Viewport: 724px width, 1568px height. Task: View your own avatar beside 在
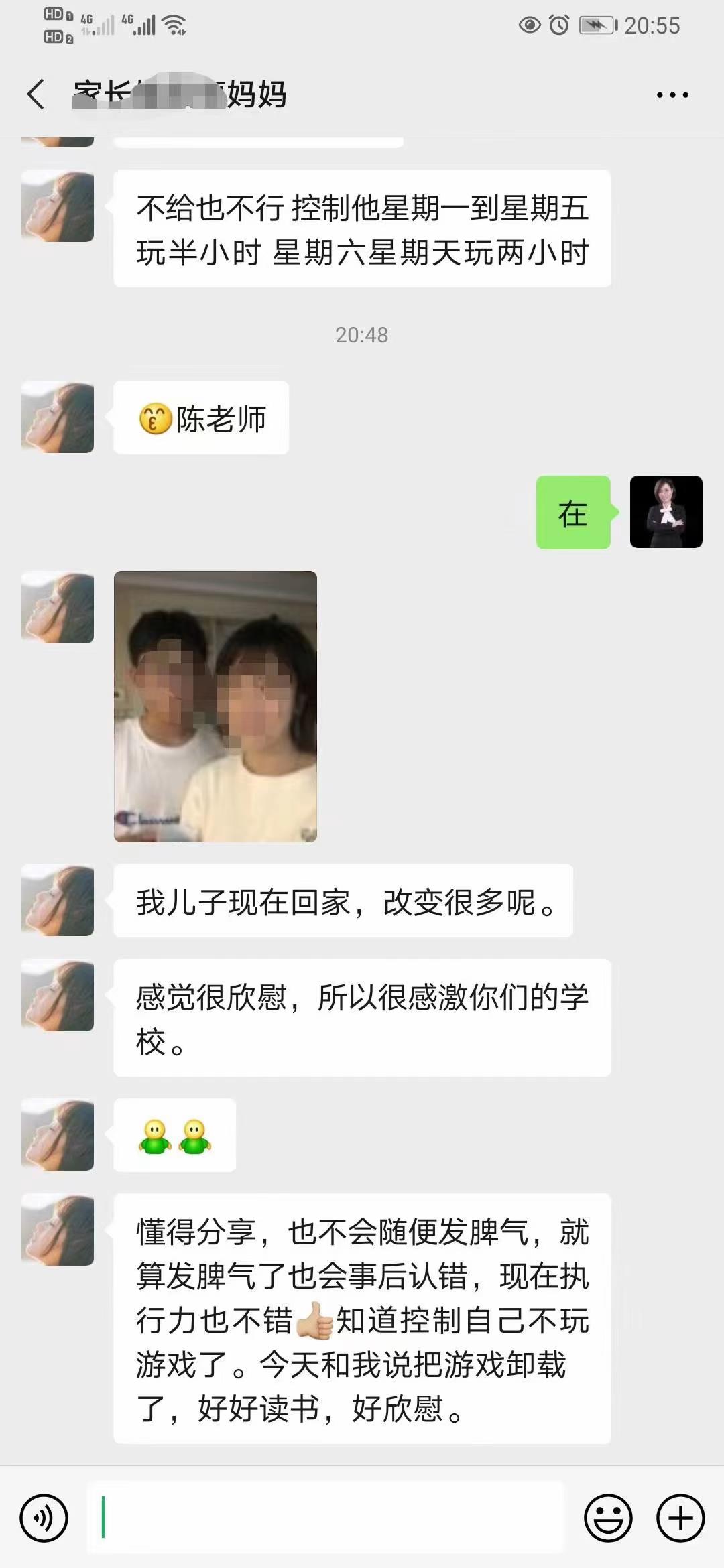pyautogui.click(x=666, y=513)
